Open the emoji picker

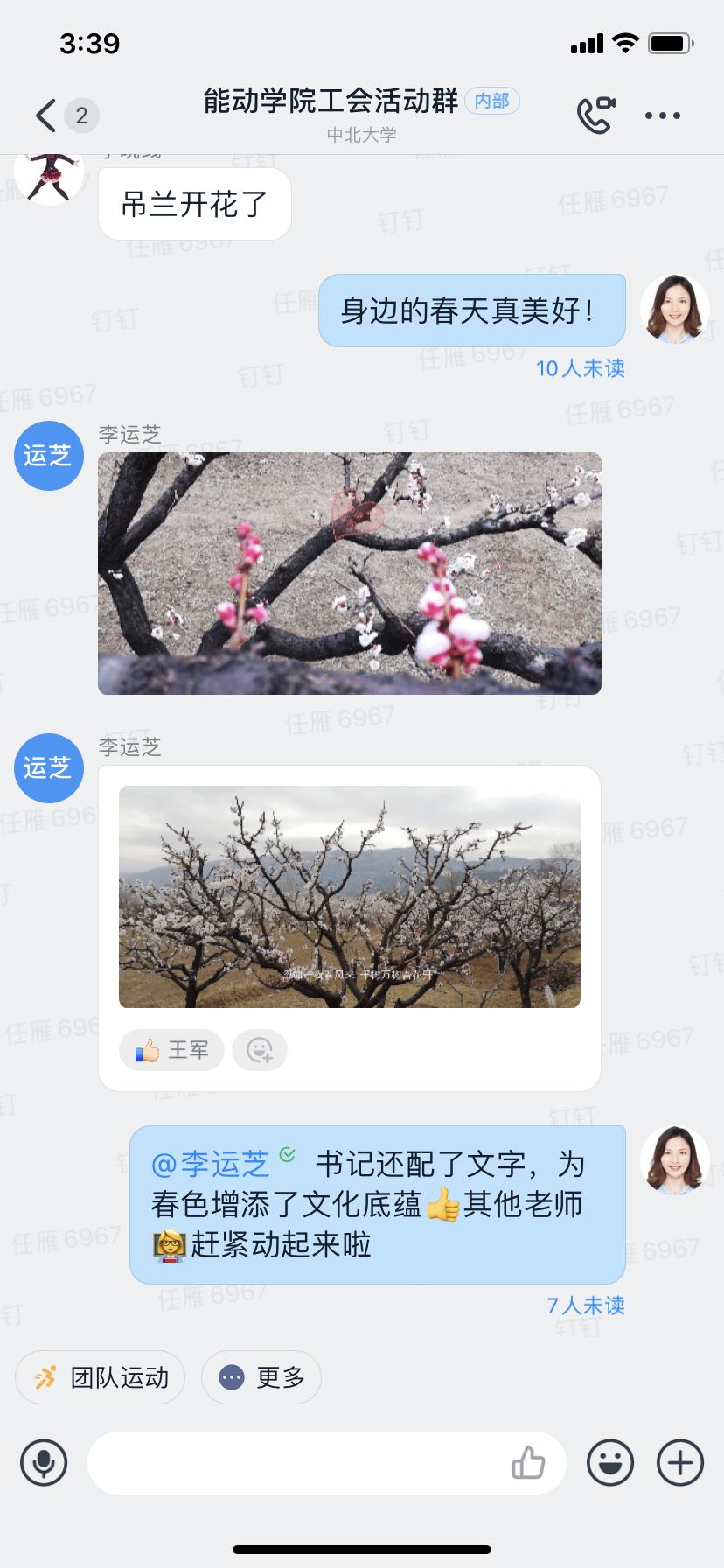tap(609, 1462)
